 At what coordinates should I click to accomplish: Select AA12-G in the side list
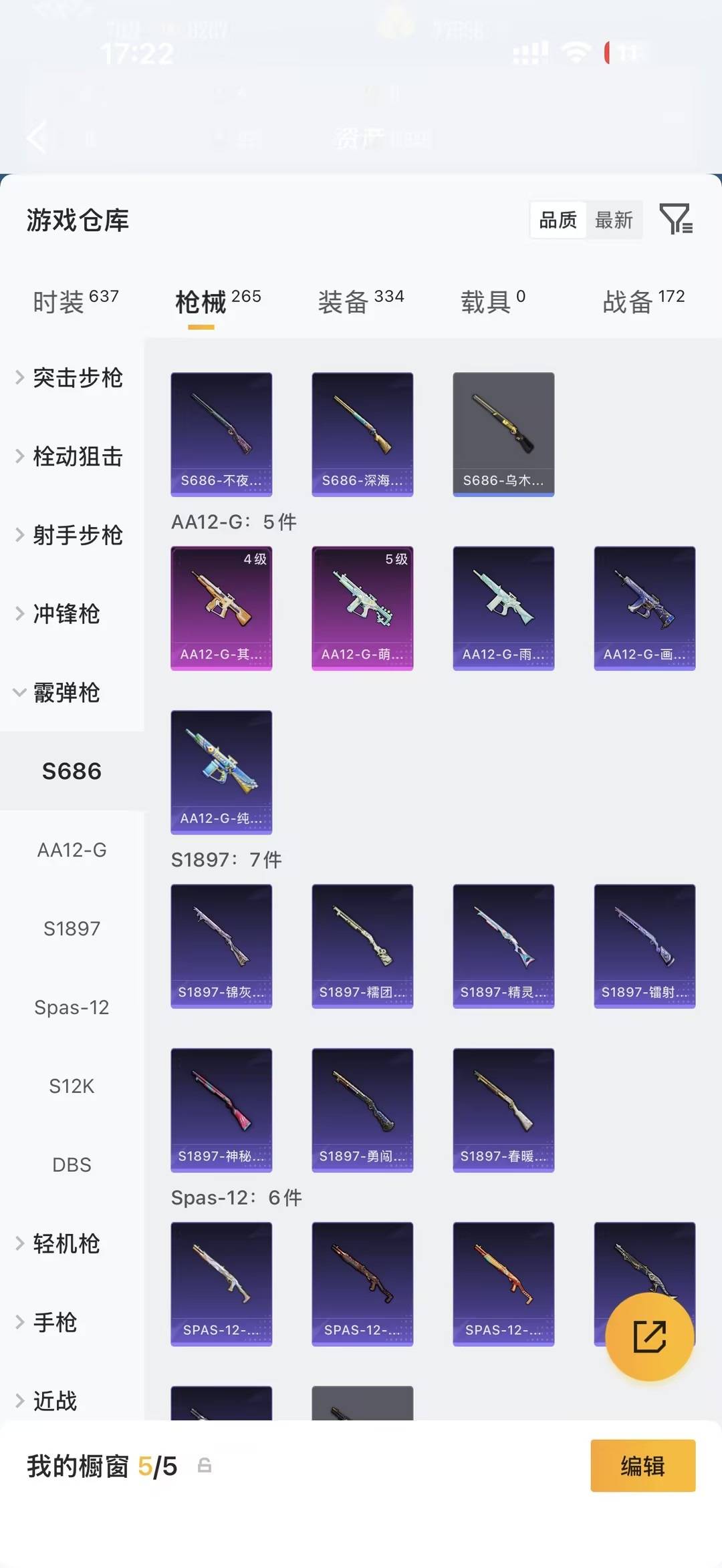[x=72, y=850]
